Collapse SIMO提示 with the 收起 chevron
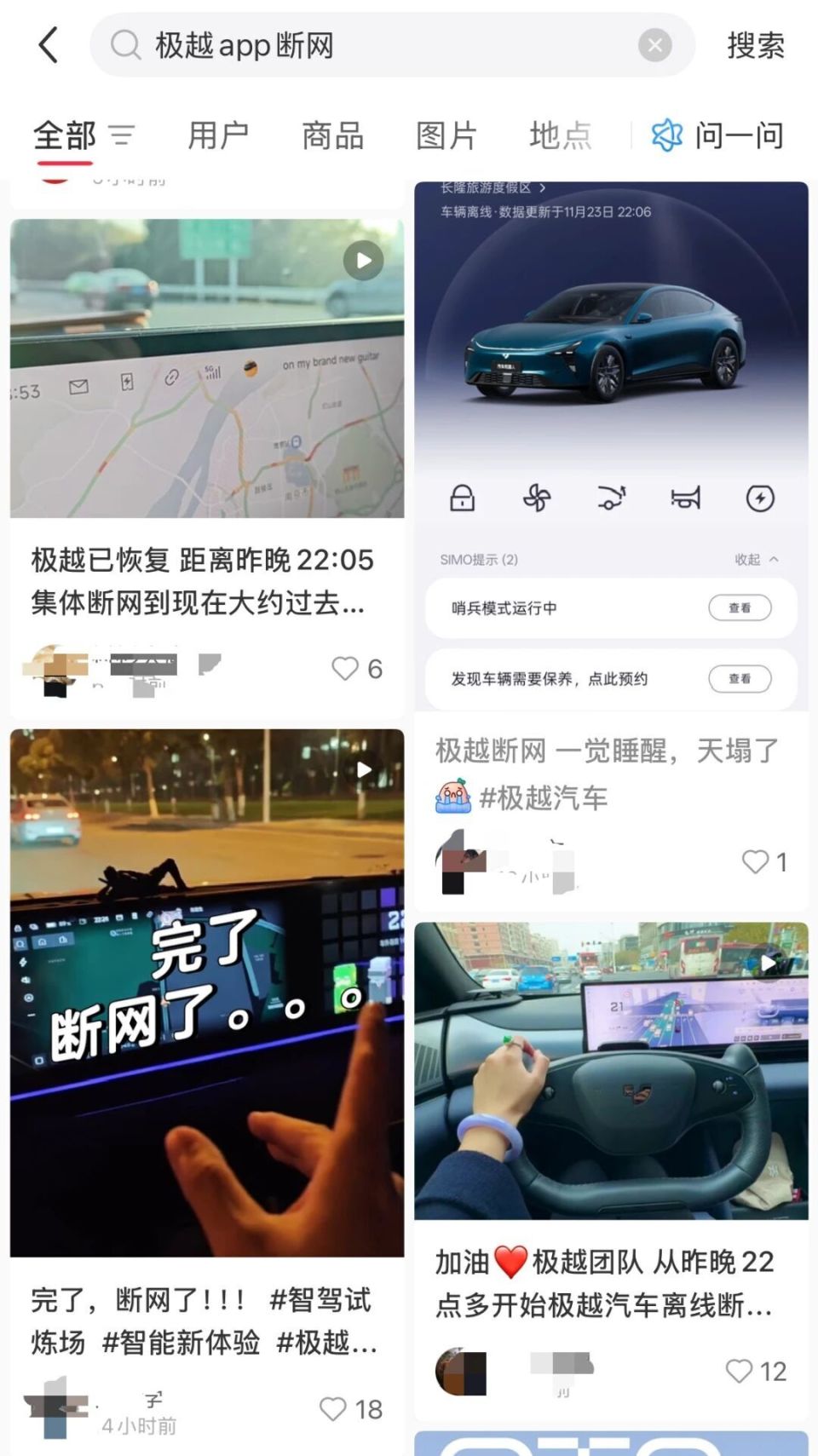818x1456 pixels. pos(761,560)
